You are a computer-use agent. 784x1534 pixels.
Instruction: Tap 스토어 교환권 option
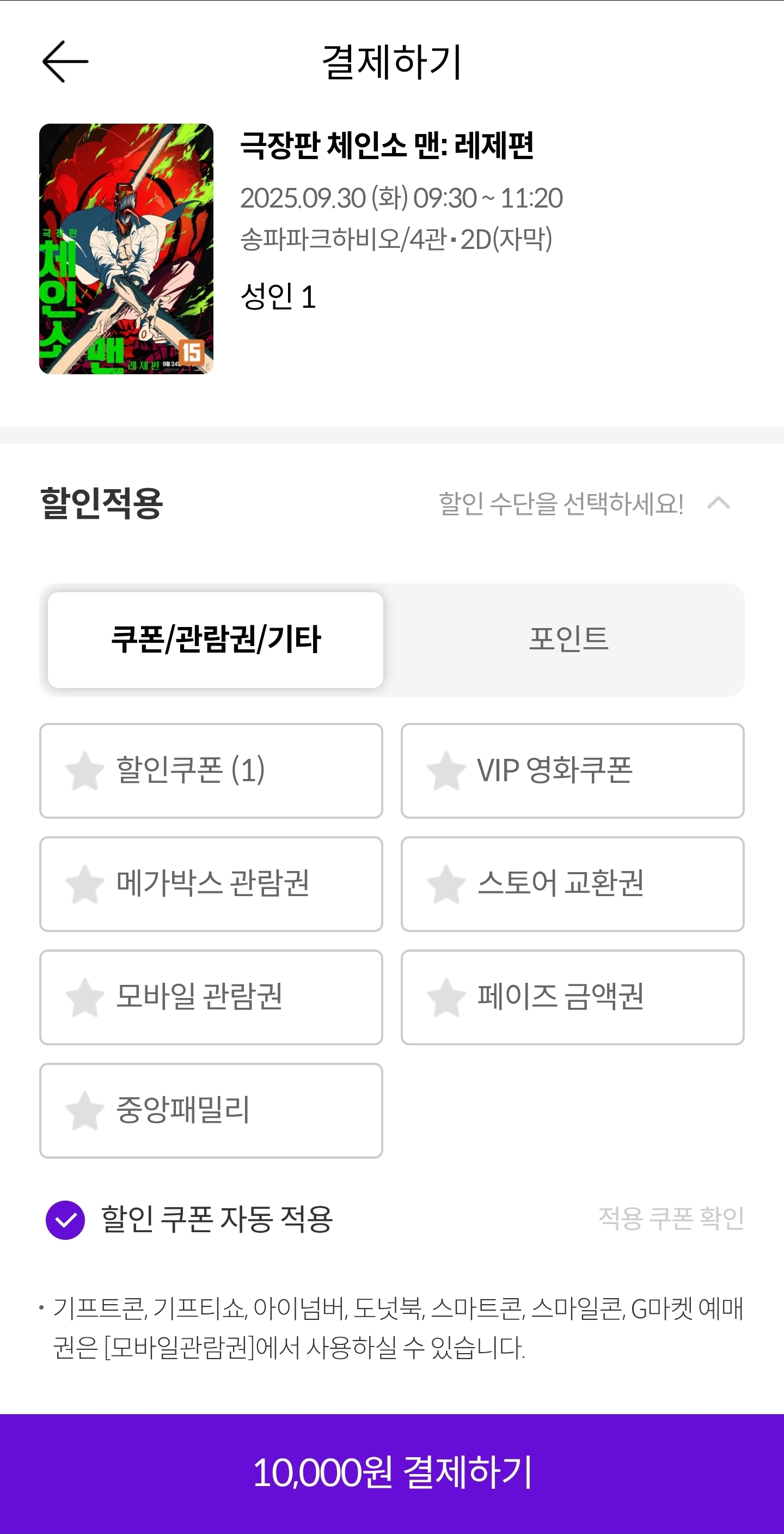pyautogui.click(x=573, y=884)
